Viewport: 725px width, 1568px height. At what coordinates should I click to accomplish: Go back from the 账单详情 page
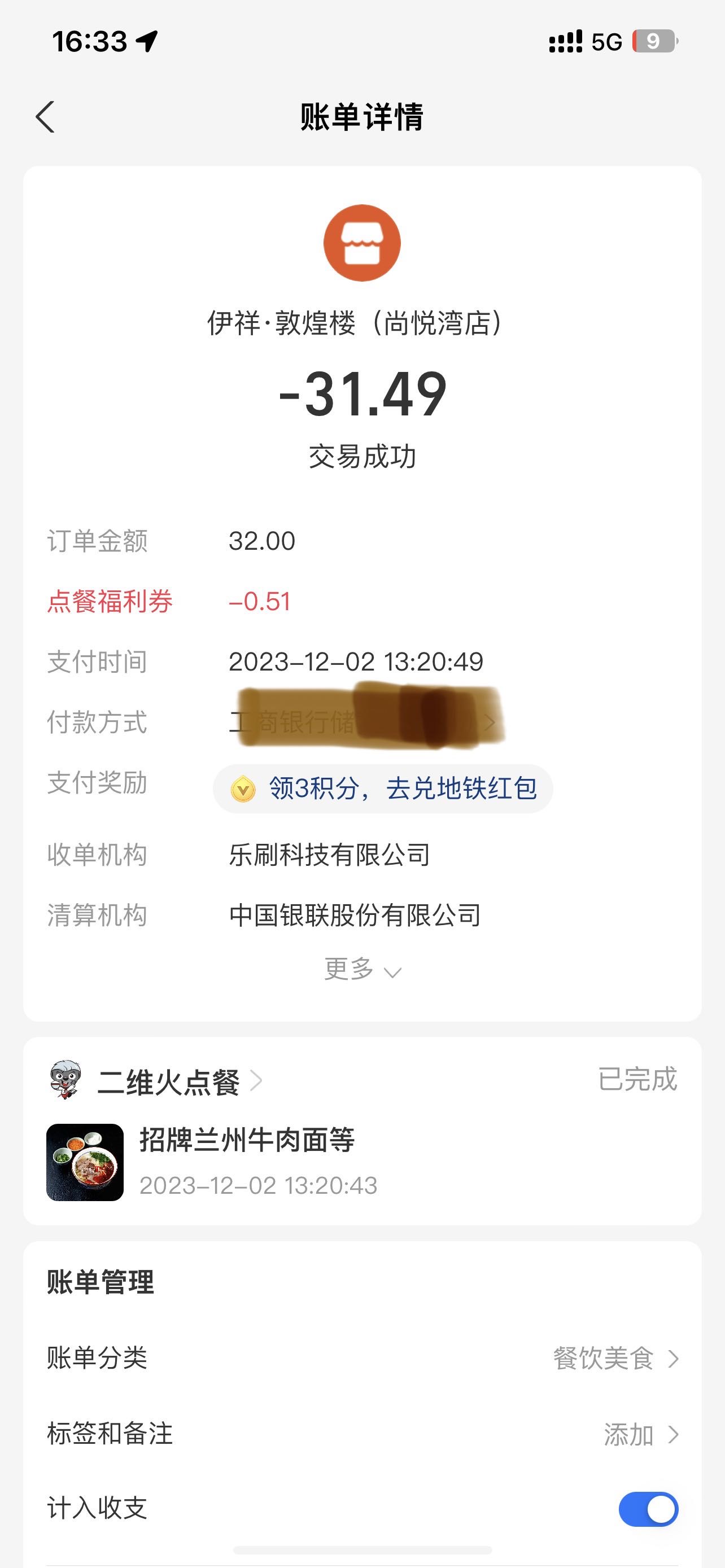pos(45,117)
